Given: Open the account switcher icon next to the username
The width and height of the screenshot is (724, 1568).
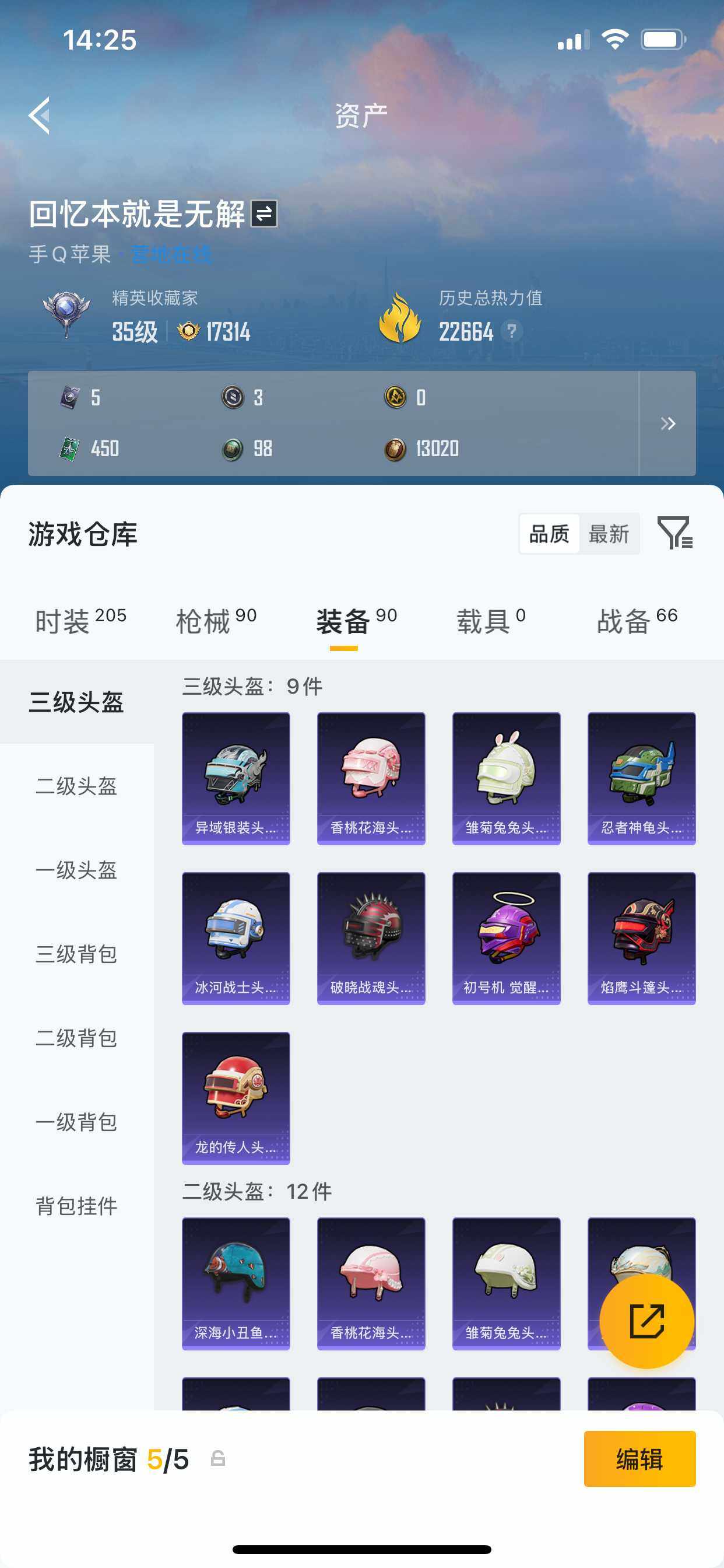Looking at the screenshot, I should pos(266,214).
